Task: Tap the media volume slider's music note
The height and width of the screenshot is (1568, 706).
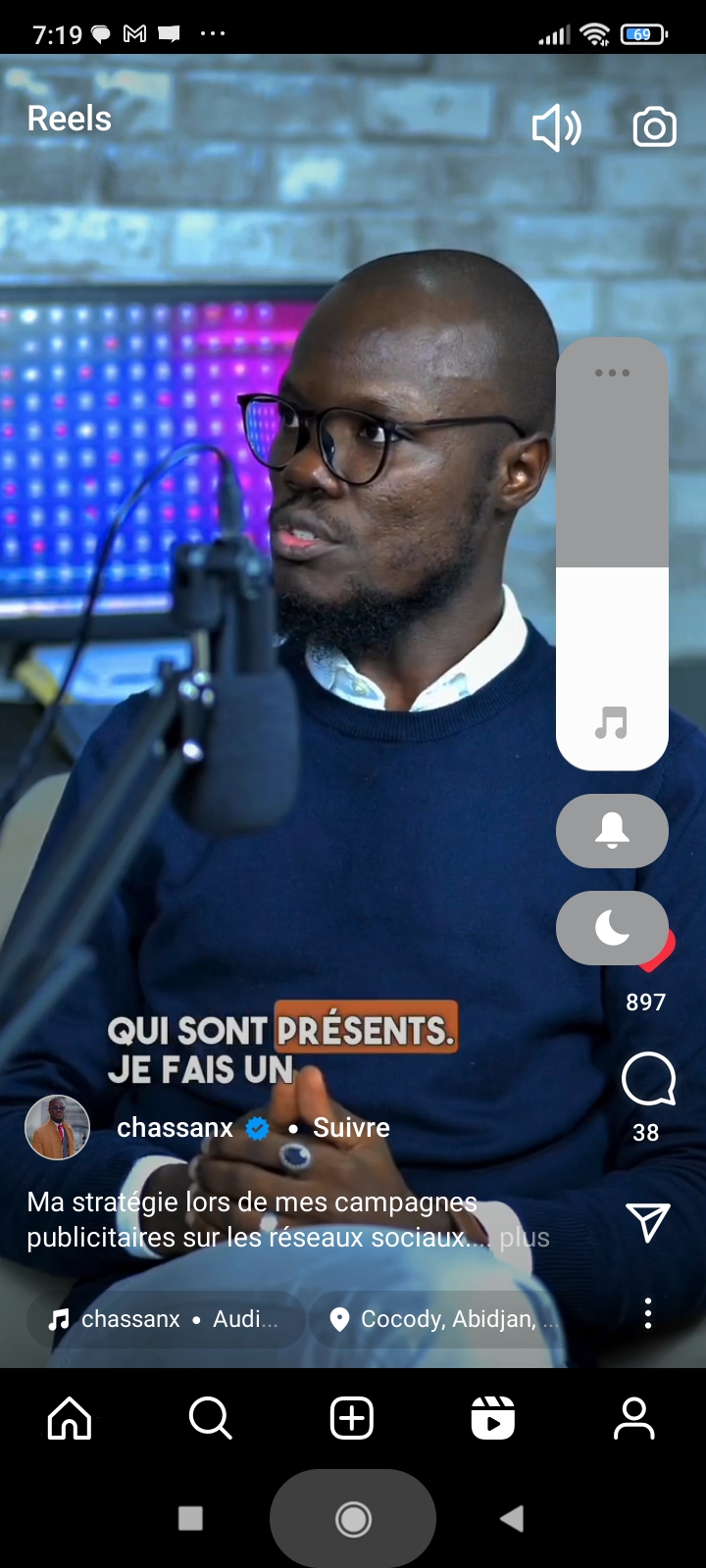Action: (x=612, y=723)
